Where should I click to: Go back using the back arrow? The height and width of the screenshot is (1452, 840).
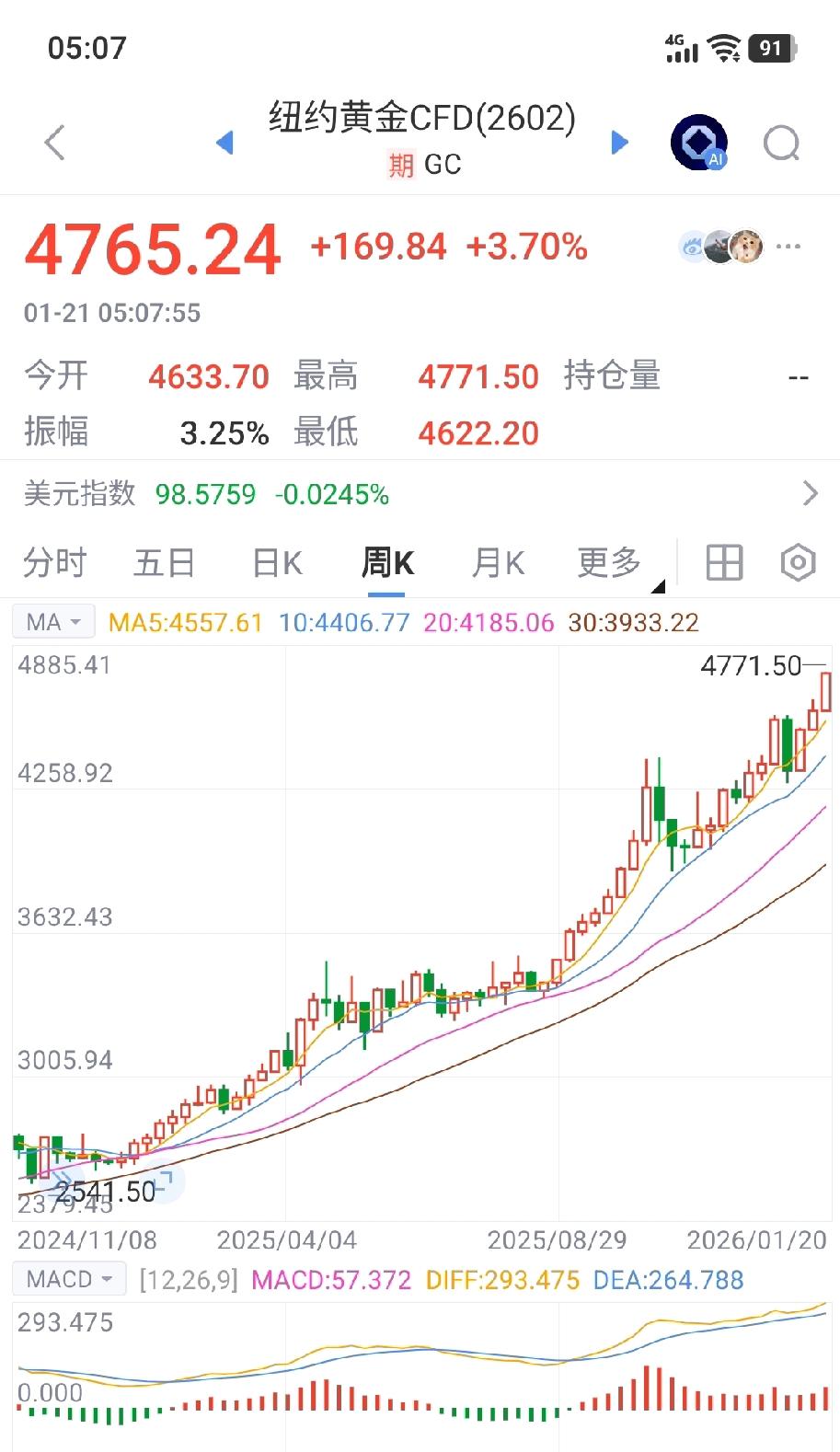pos(53,142)
